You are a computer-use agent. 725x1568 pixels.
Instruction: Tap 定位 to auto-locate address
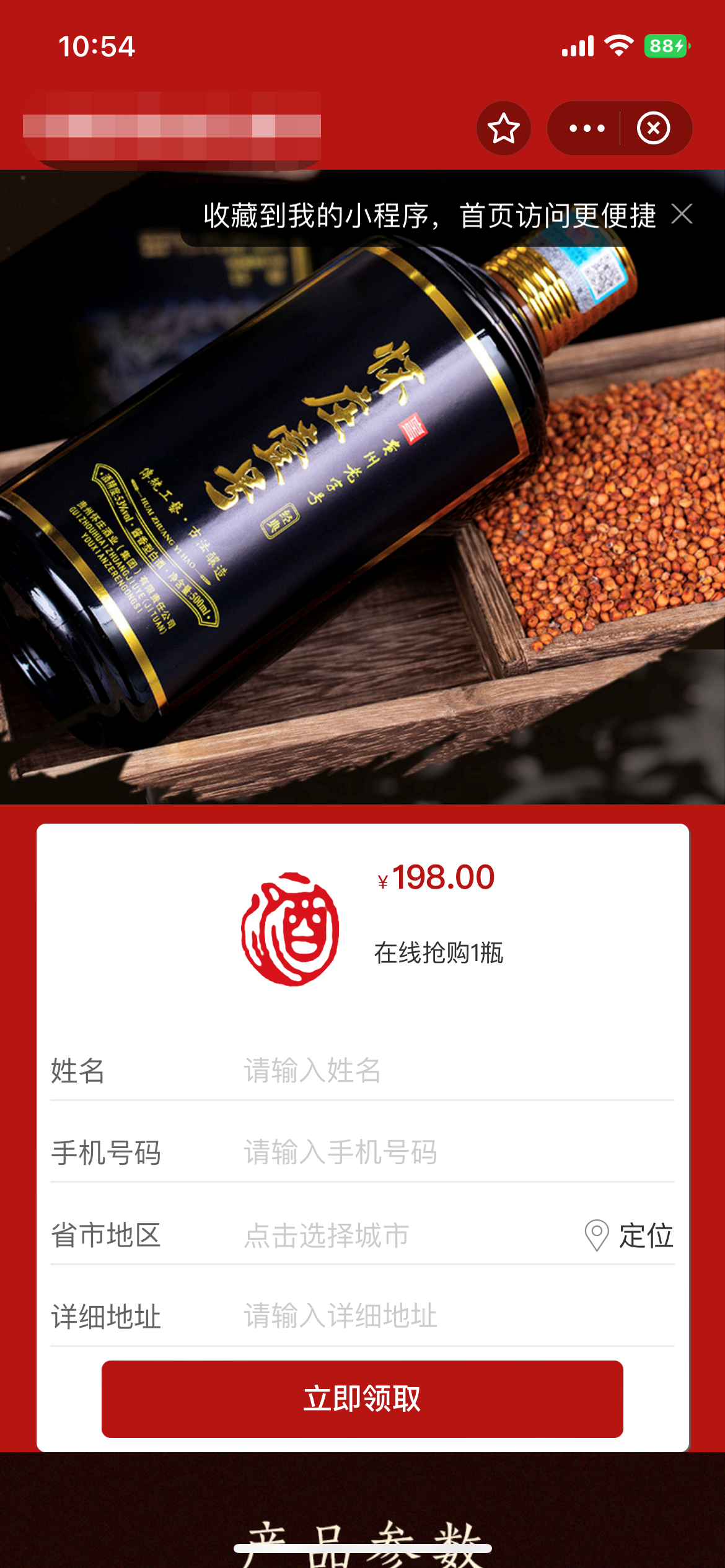coord(630,1235)
